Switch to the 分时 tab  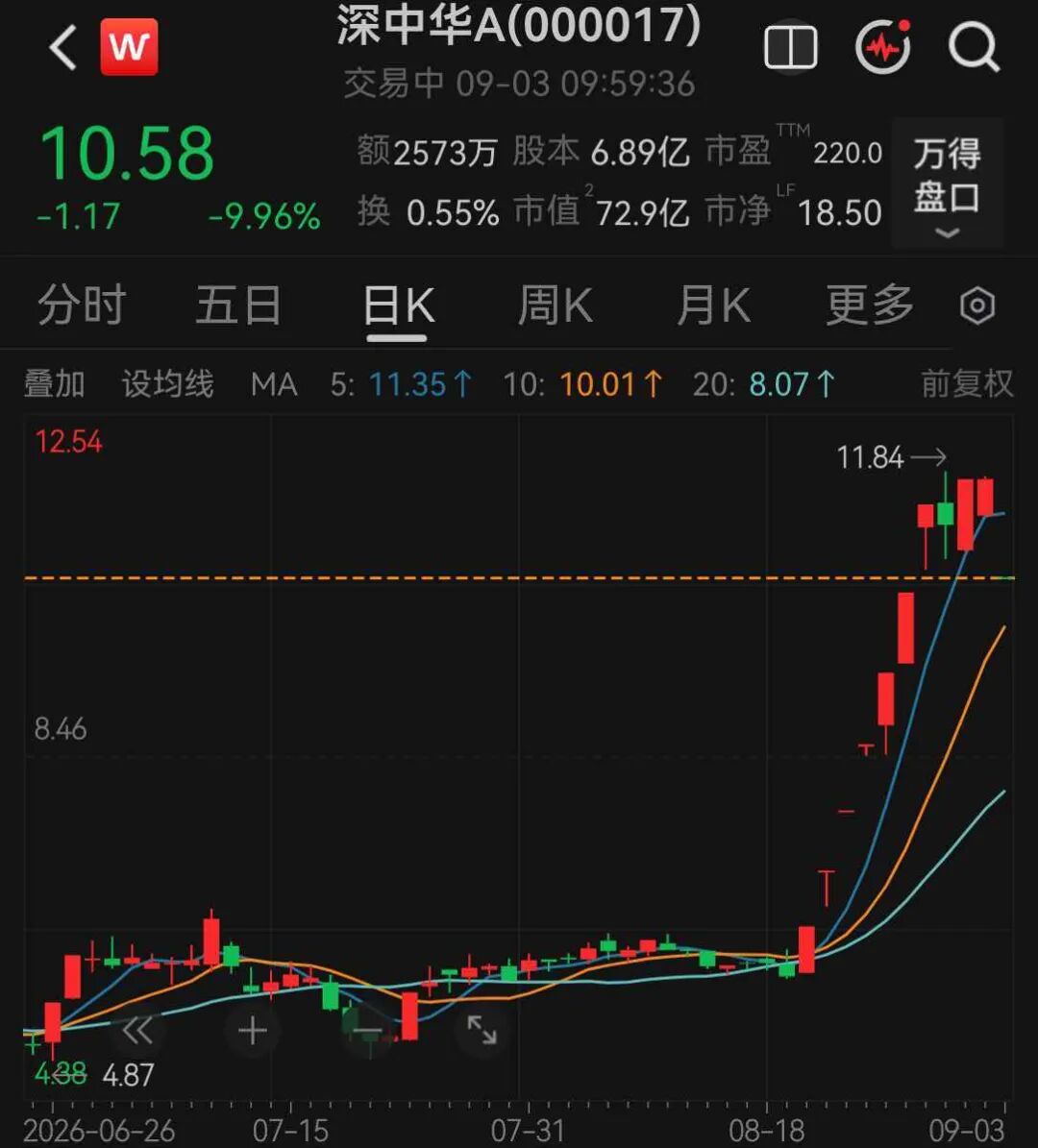point(82,305)
